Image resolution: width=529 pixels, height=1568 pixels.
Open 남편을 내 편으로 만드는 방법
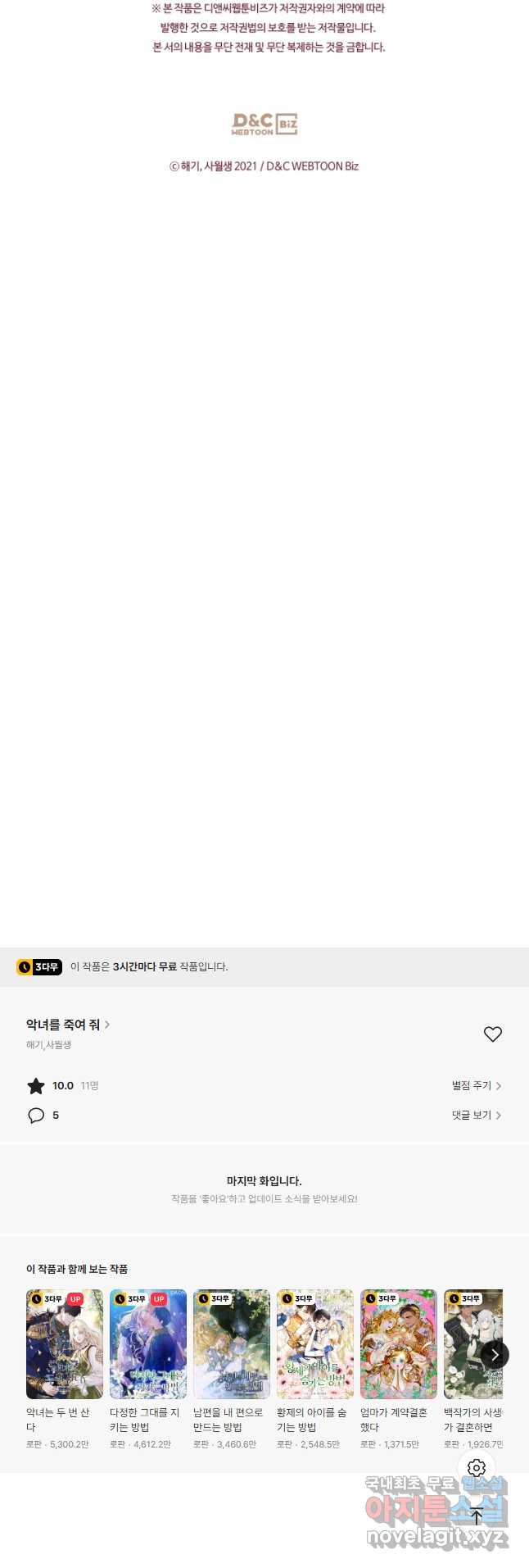coord(232,1344)
